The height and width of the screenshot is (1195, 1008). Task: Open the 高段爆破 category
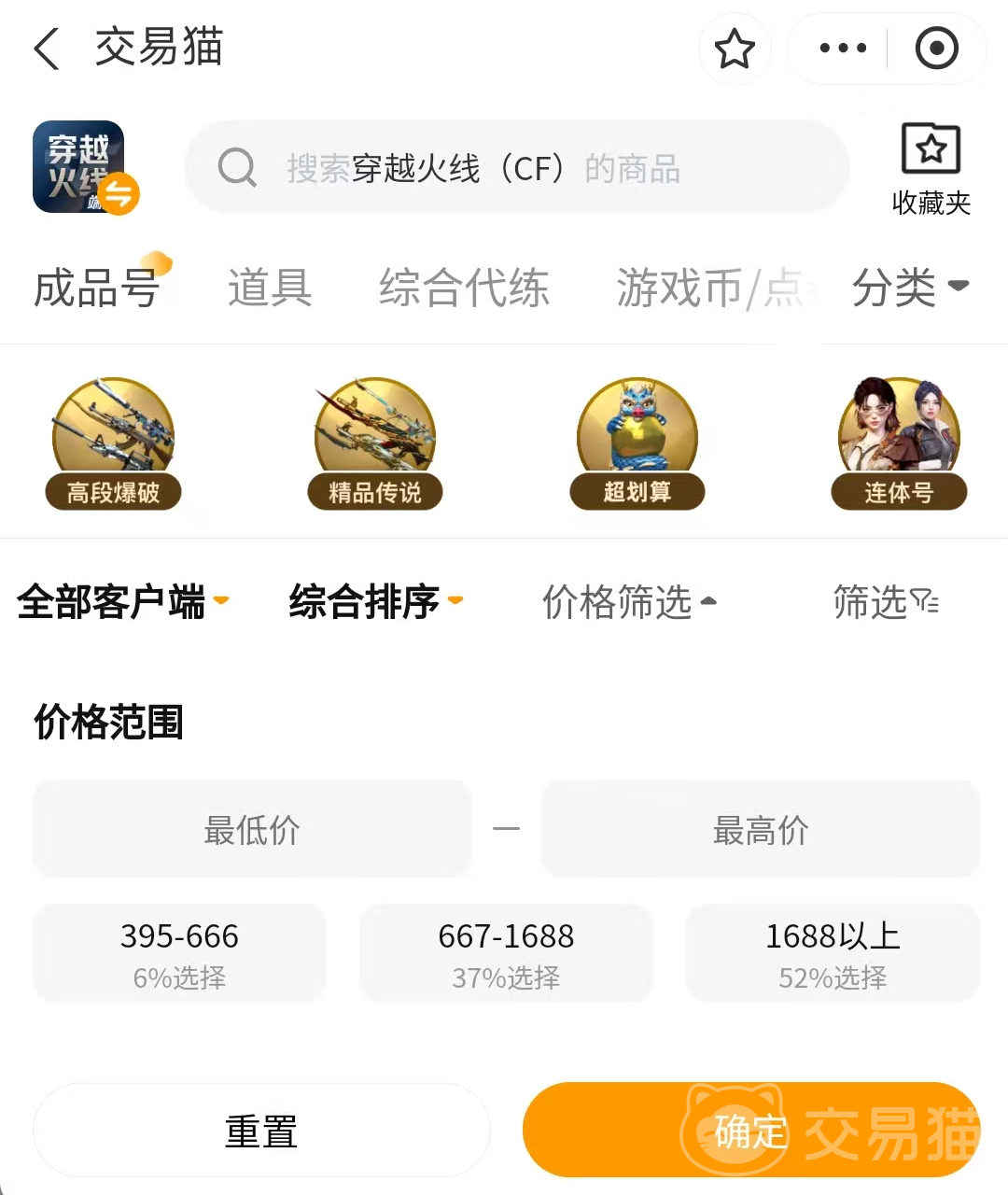113,443
